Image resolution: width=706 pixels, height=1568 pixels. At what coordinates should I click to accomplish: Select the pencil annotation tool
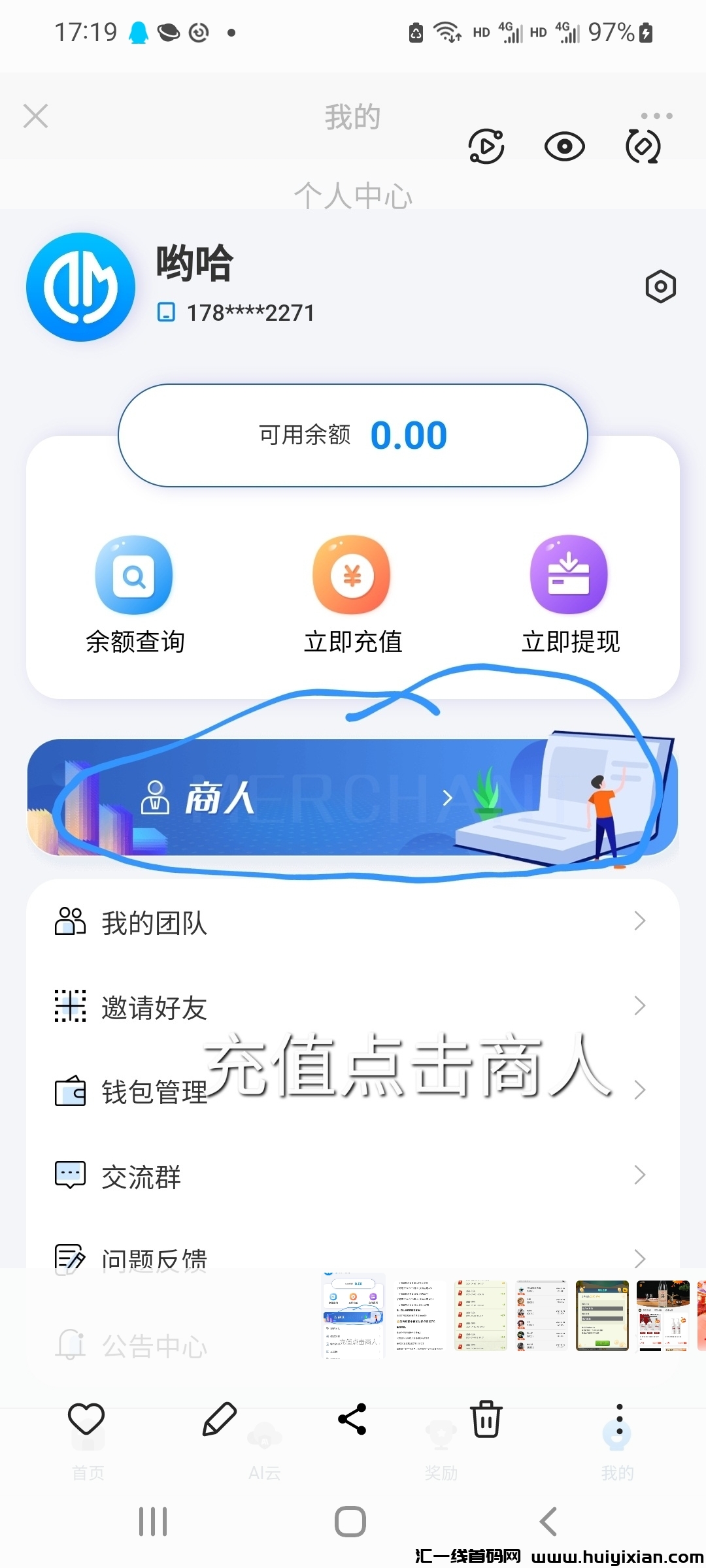tap(220, 1418)
